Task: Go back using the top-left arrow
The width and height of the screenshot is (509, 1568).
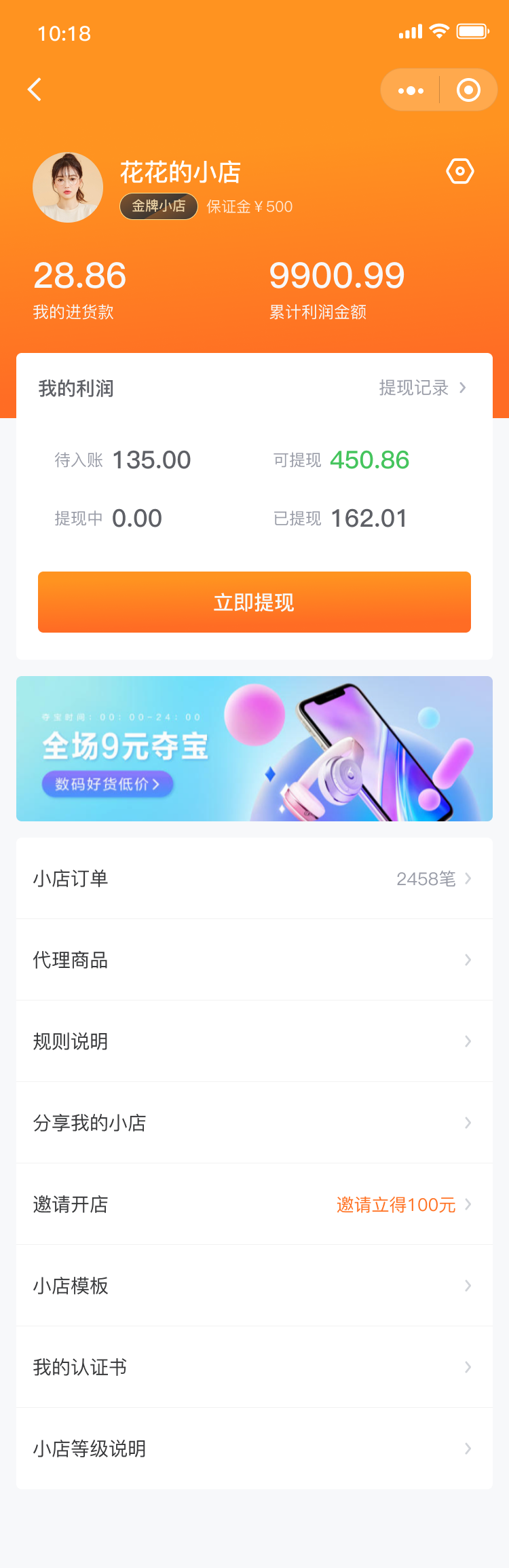Action: (35, 90)
